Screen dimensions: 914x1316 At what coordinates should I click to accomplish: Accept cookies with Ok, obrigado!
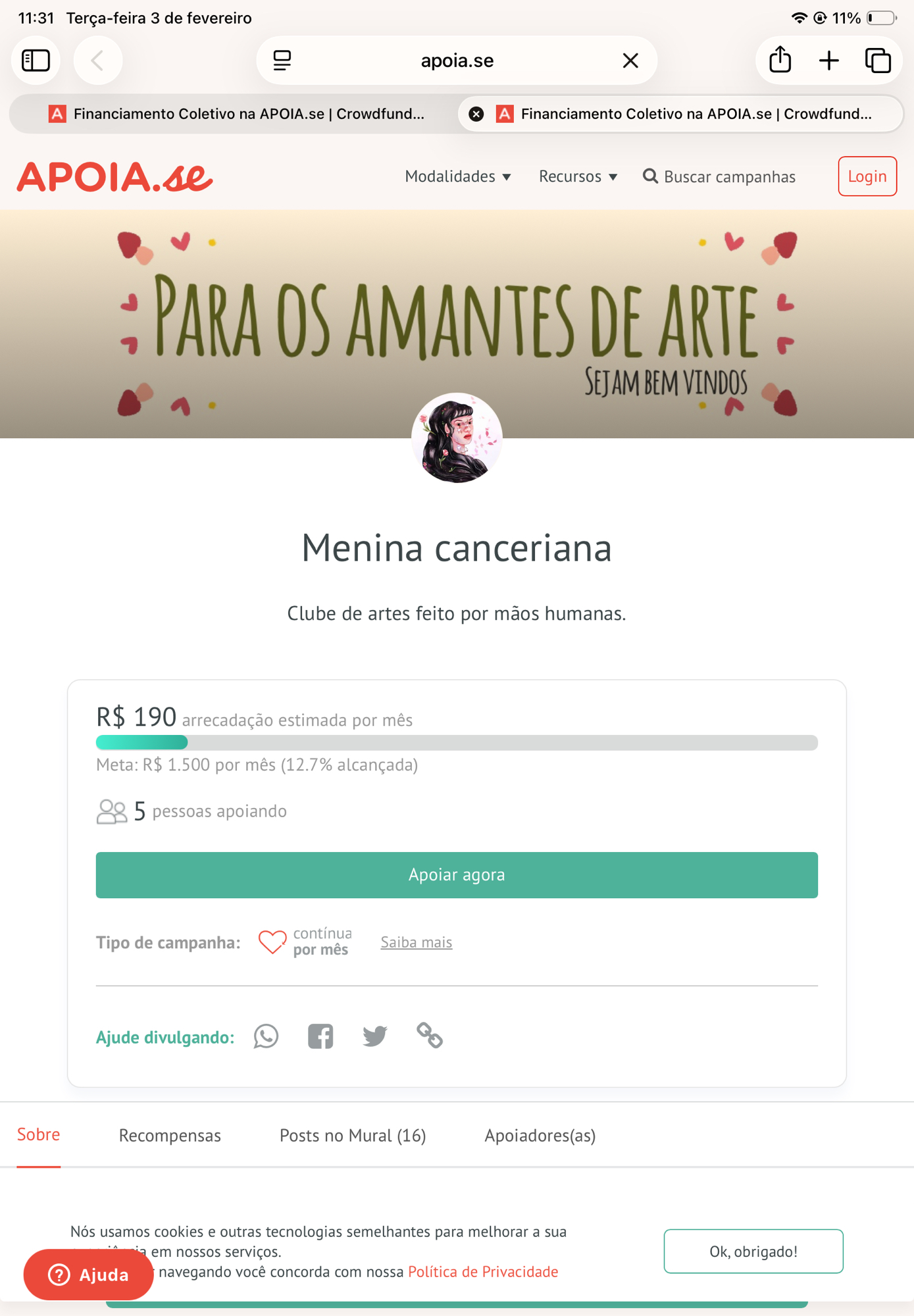point(753,1251)
